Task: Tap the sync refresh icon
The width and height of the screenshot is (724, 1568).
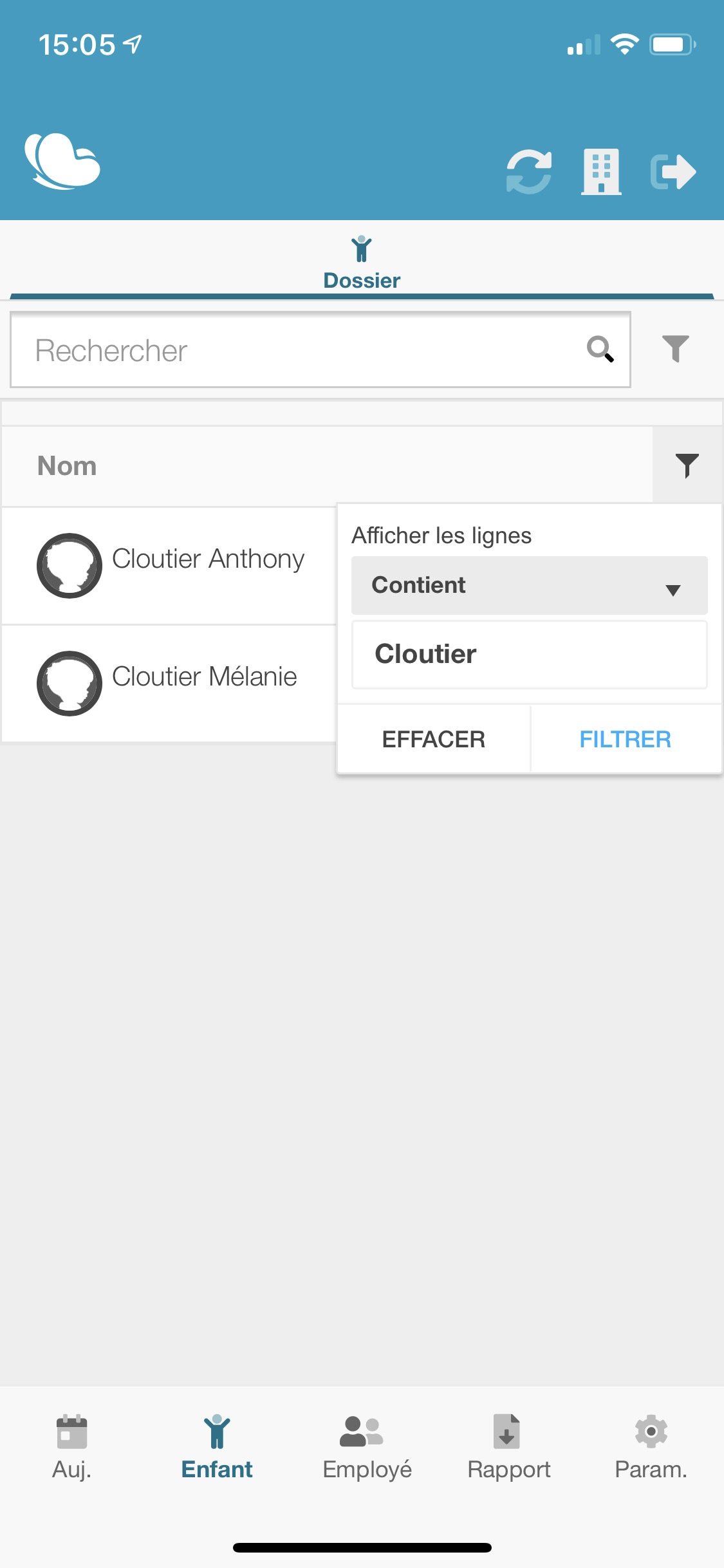Action: tap(528, 172)
